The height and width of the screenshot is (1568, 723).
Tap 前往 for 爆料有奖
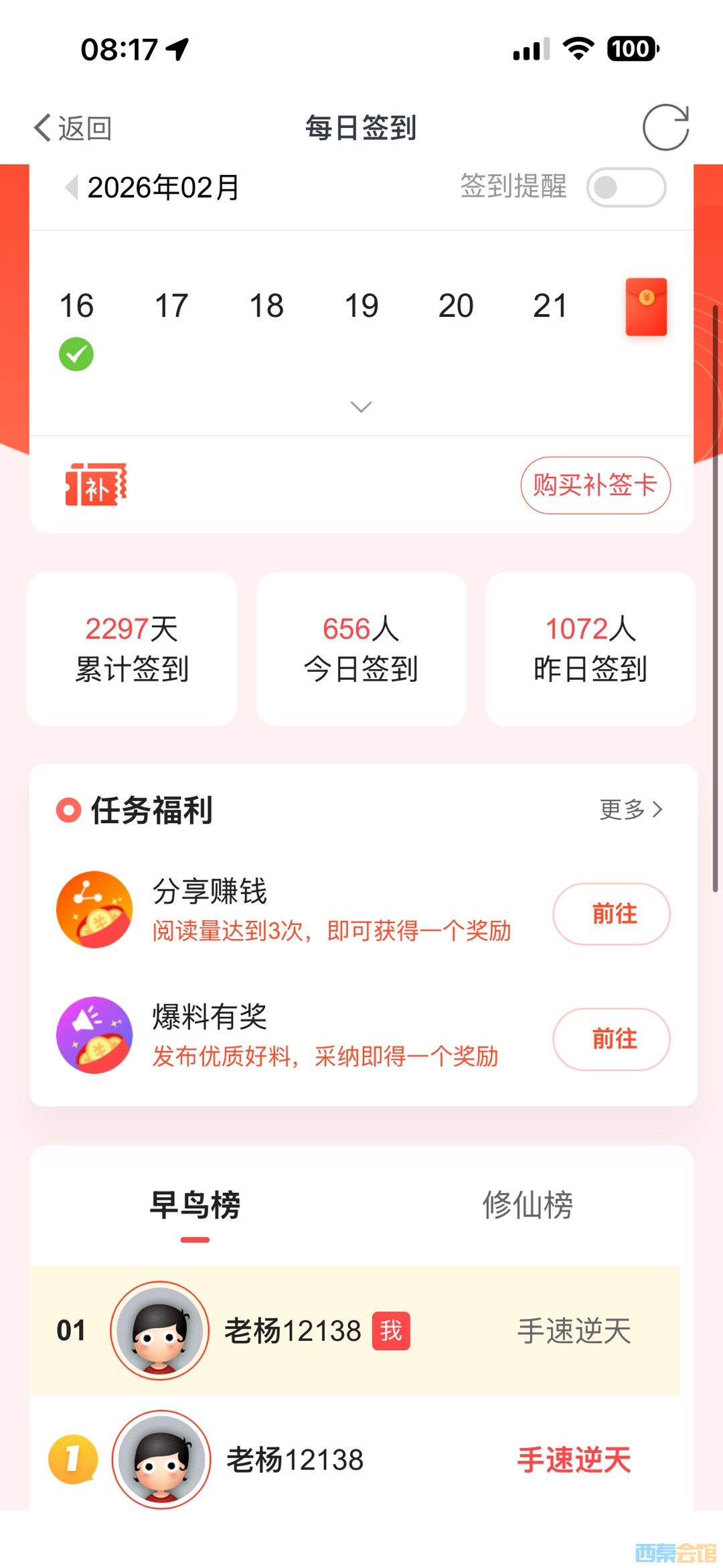(x=611, y=1039)
